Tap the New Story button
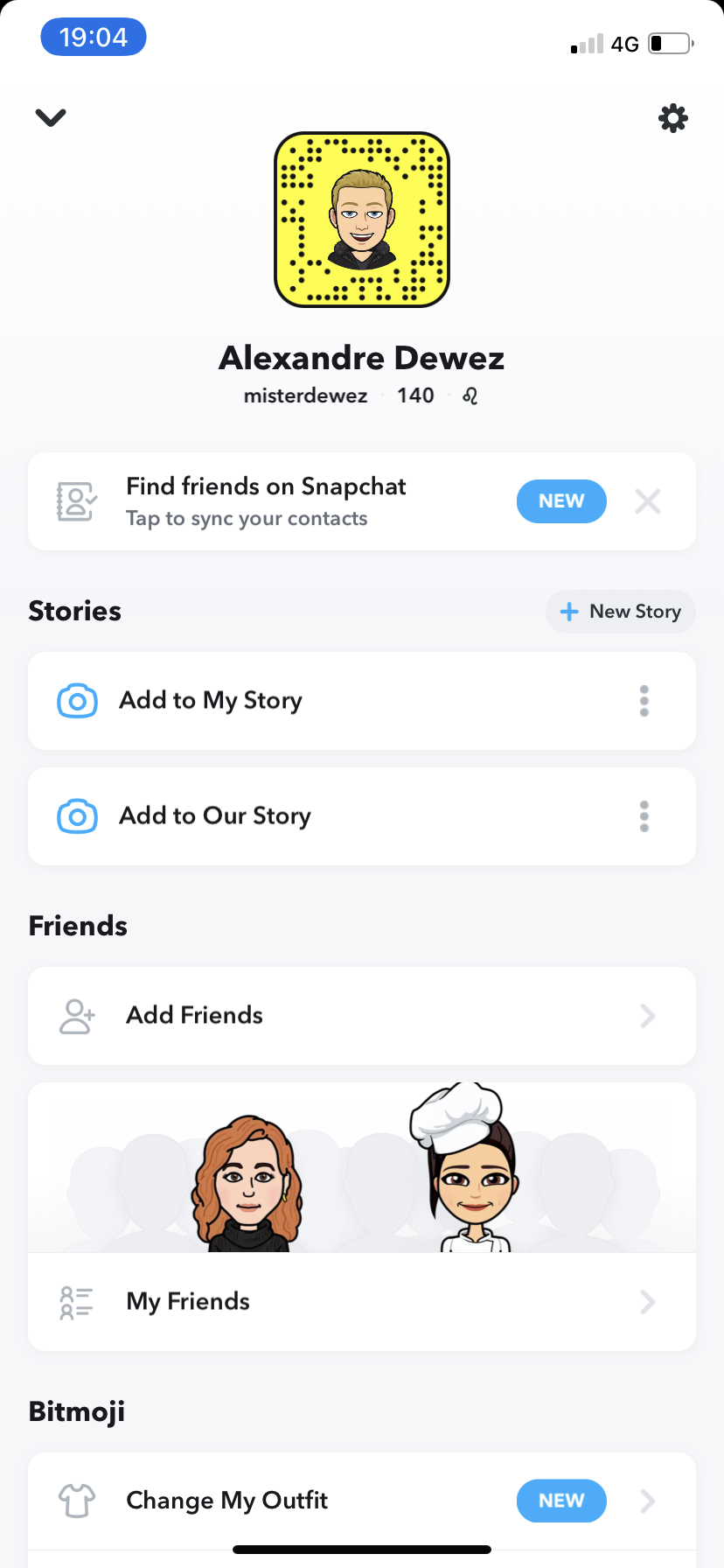The height and width of the screenshot is (1568, 724). [x=620, y=611]
